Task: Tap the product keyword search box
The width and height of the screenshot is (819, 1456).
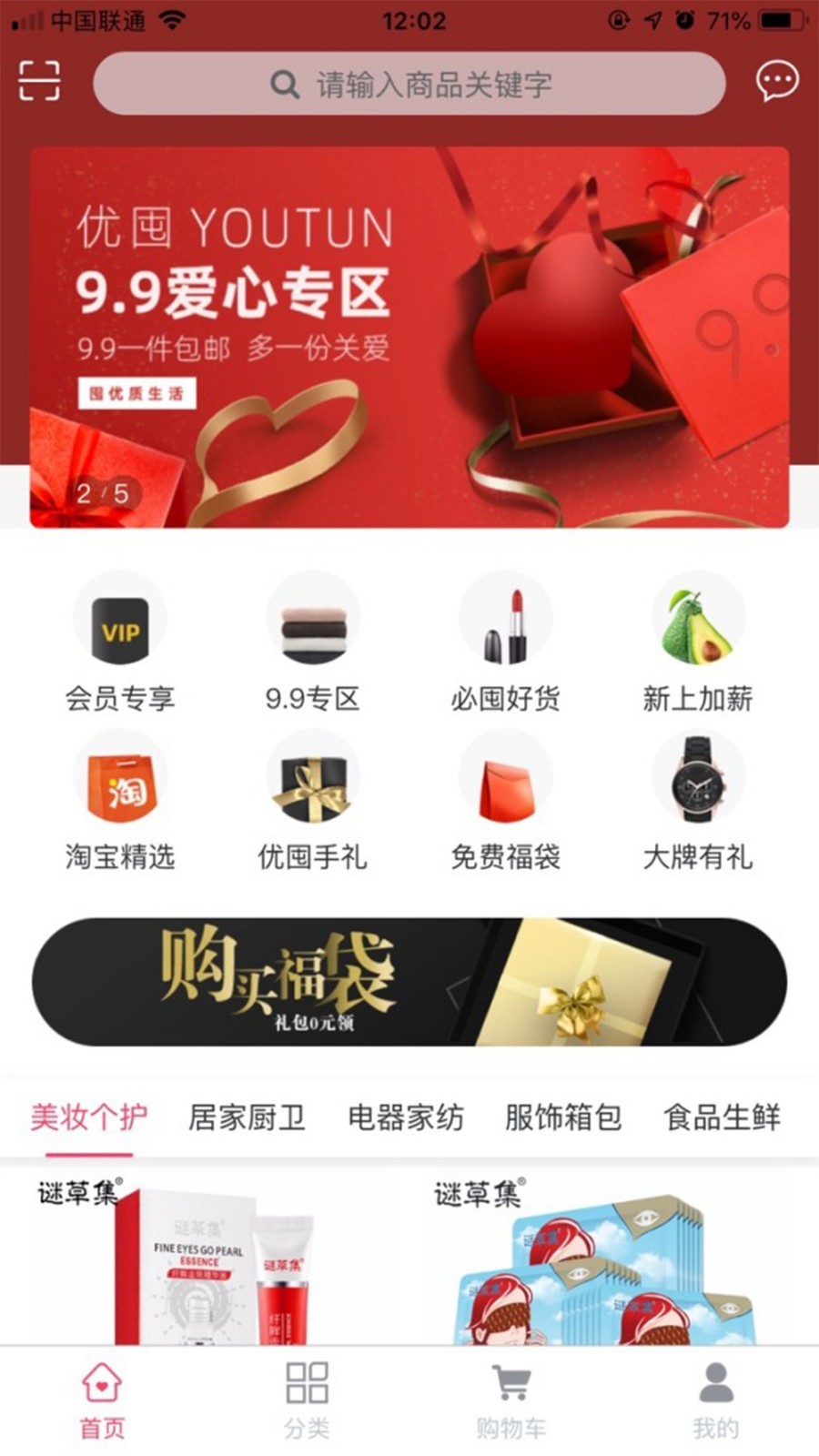Action: 409,84
